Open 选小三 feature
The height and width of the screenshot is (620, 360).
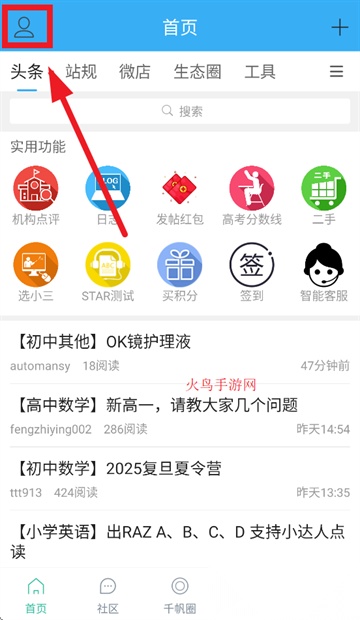click(36, 272)
